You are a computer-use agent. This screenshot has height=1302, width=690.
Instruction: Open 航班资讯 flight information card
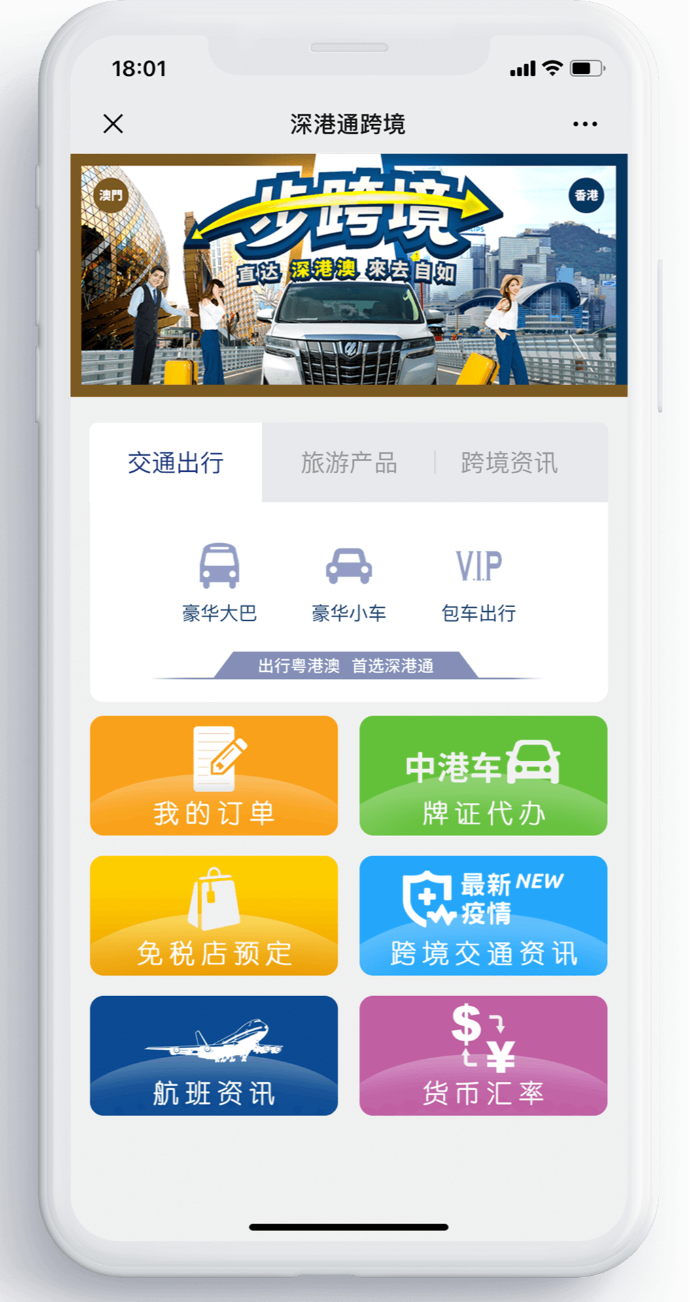(214, 1055)
